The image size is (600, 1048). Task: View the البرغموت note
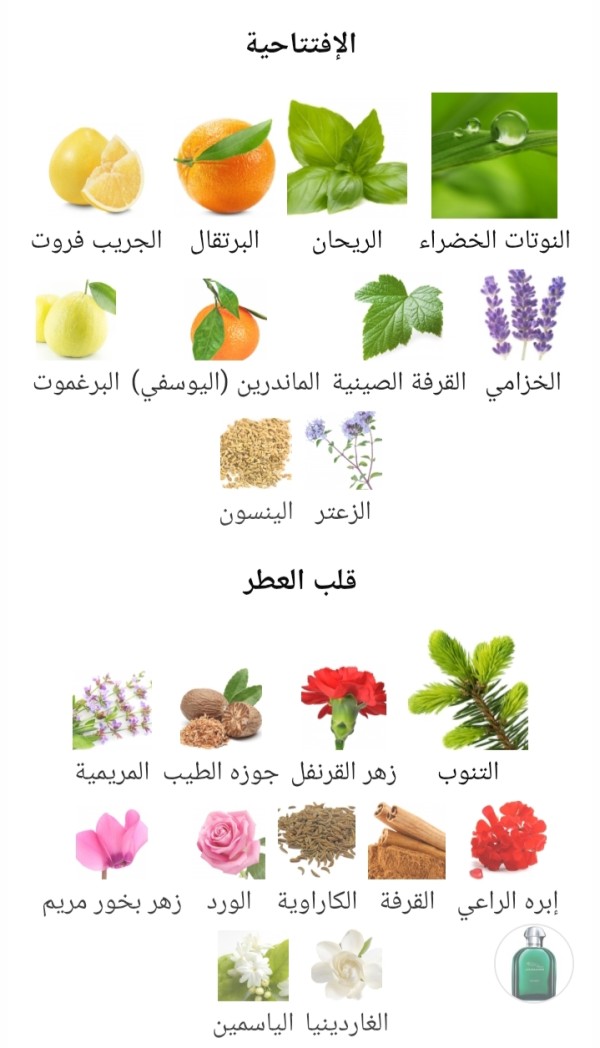(x=76, y=323)
